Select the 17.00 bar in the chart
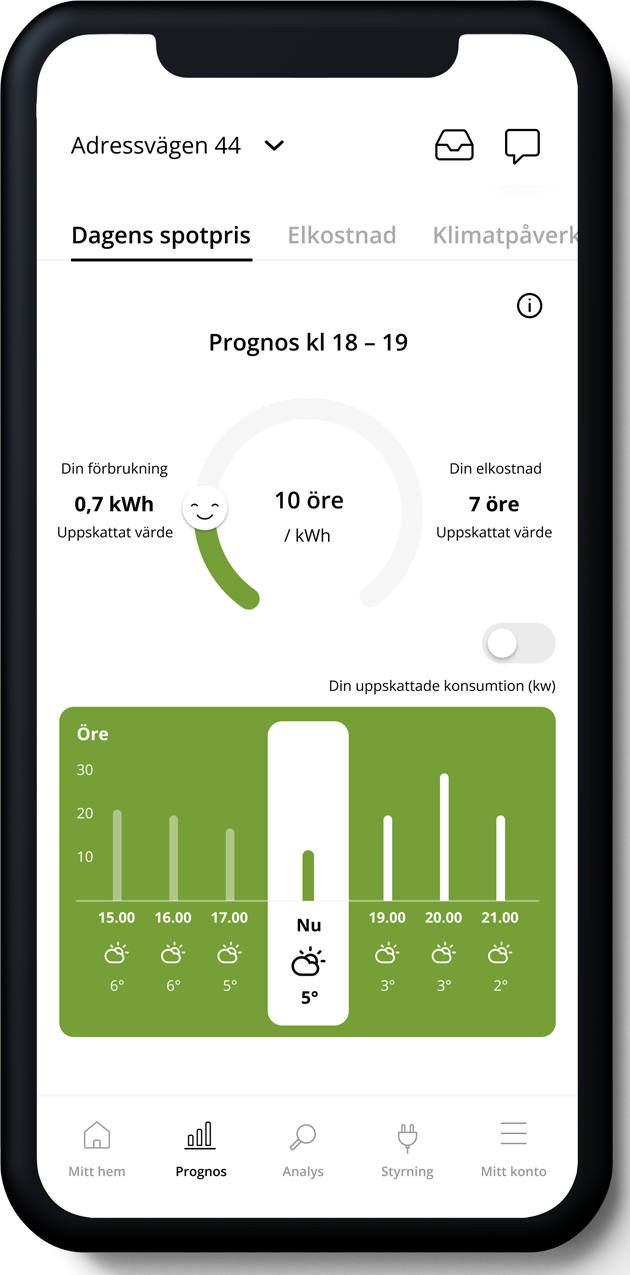This screenshot has height=1275, width=630. pyautogui.click(x=230, y=865)
